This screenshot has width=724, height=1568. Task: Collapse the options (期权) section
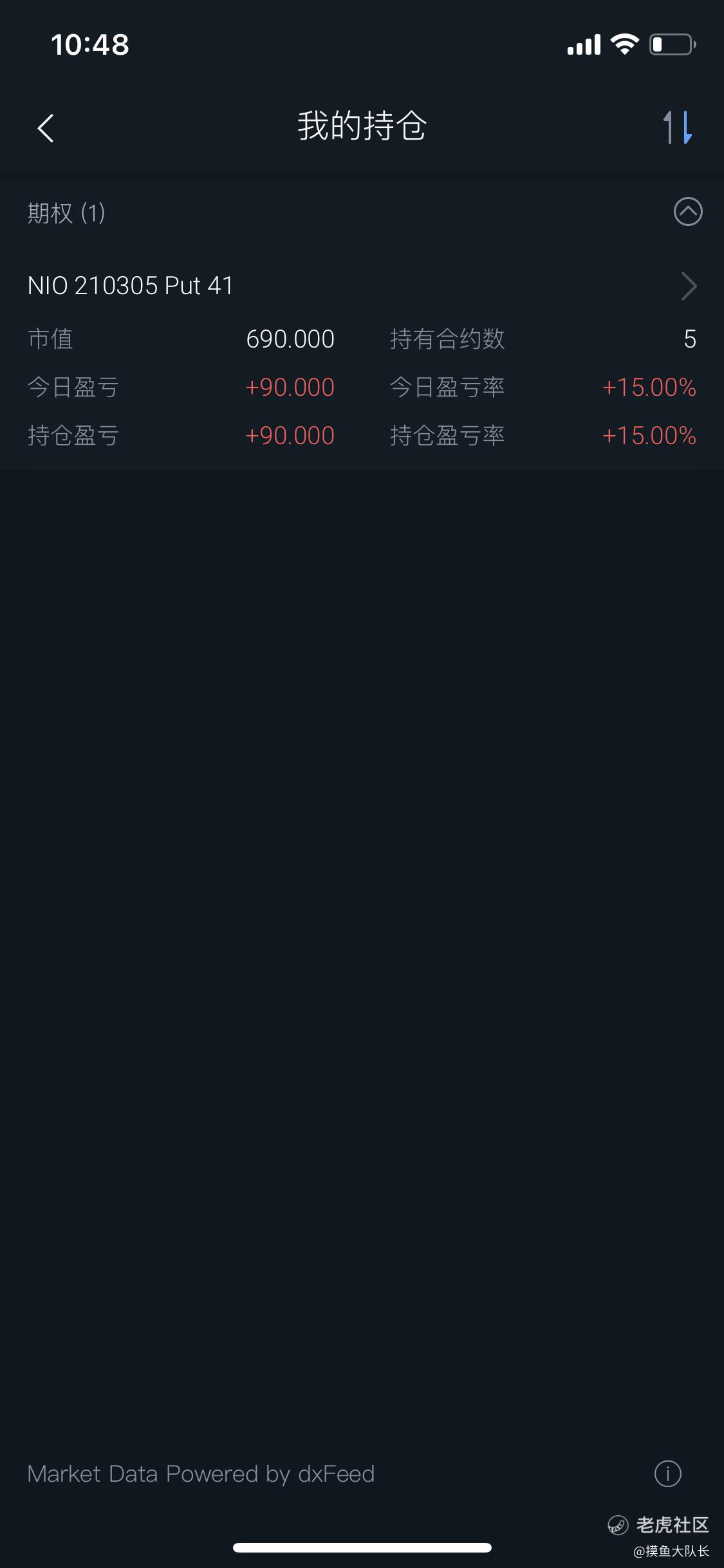tap(688, 212)
